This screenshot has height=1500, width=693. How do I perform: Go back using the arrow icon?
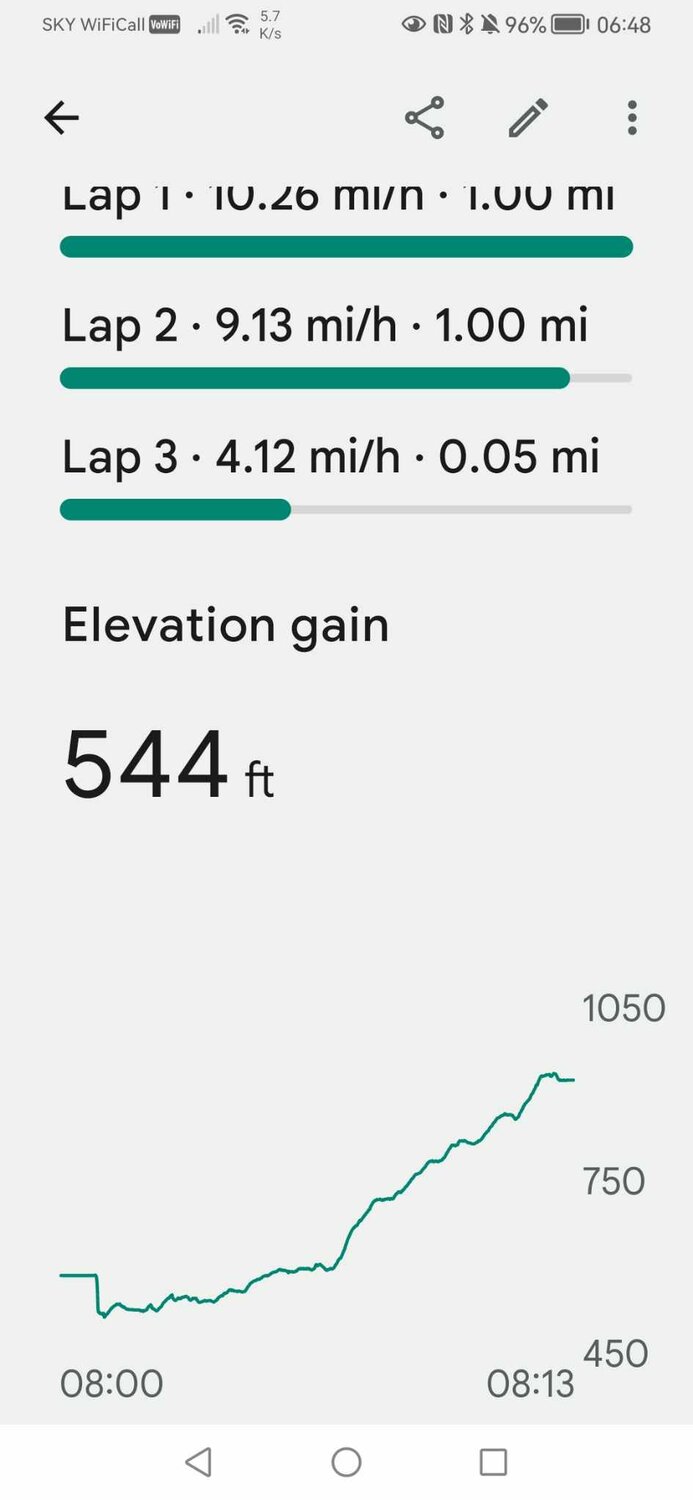click(x=62, y=118)
